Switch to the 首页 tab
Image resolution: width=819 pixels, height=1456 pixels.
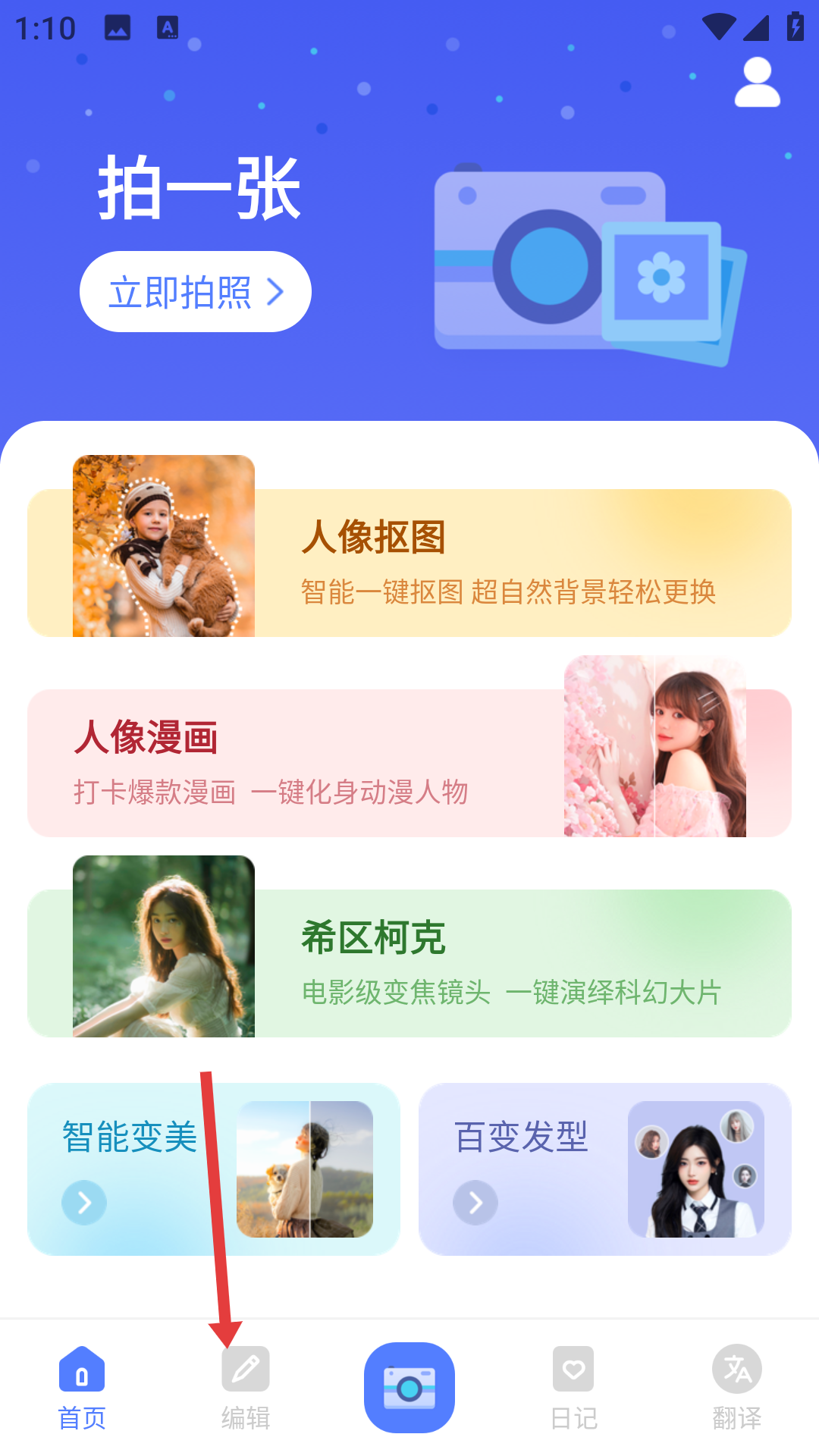tap(82, 1388)
